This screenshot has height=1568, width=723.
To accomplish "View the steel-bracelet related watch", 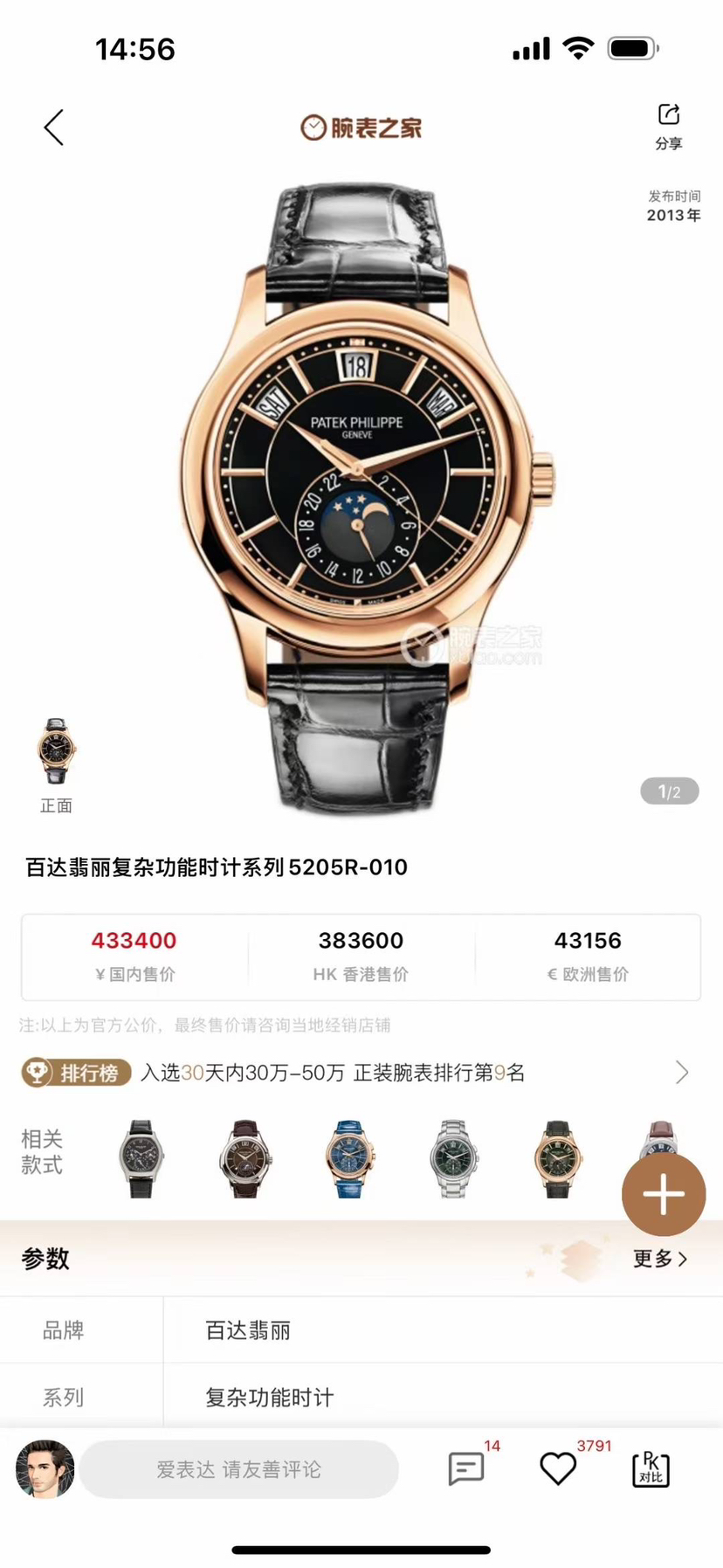I will [x=453, y=1158].
